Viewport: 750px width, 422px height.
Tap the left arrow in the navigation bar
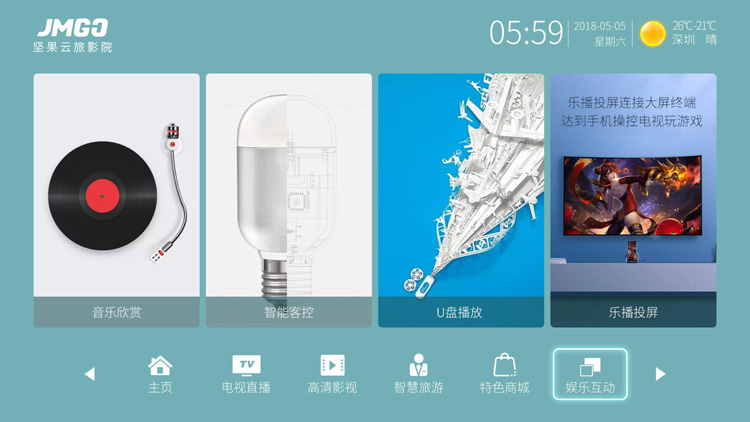(89, 374)
